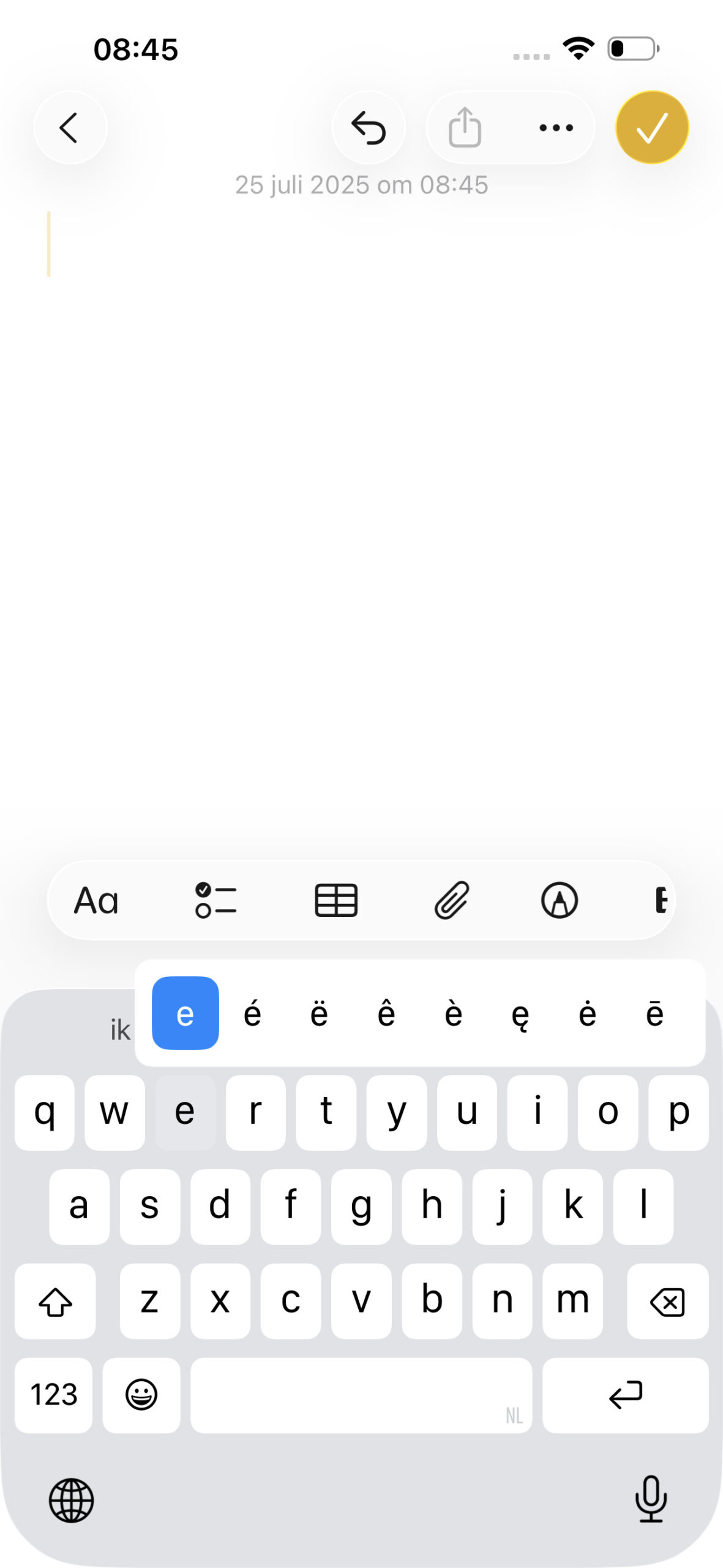The height and width of the screenshot is (1568, 723).
Task: Switch keyboard language with the globe key
Action: coord(71,1500)
